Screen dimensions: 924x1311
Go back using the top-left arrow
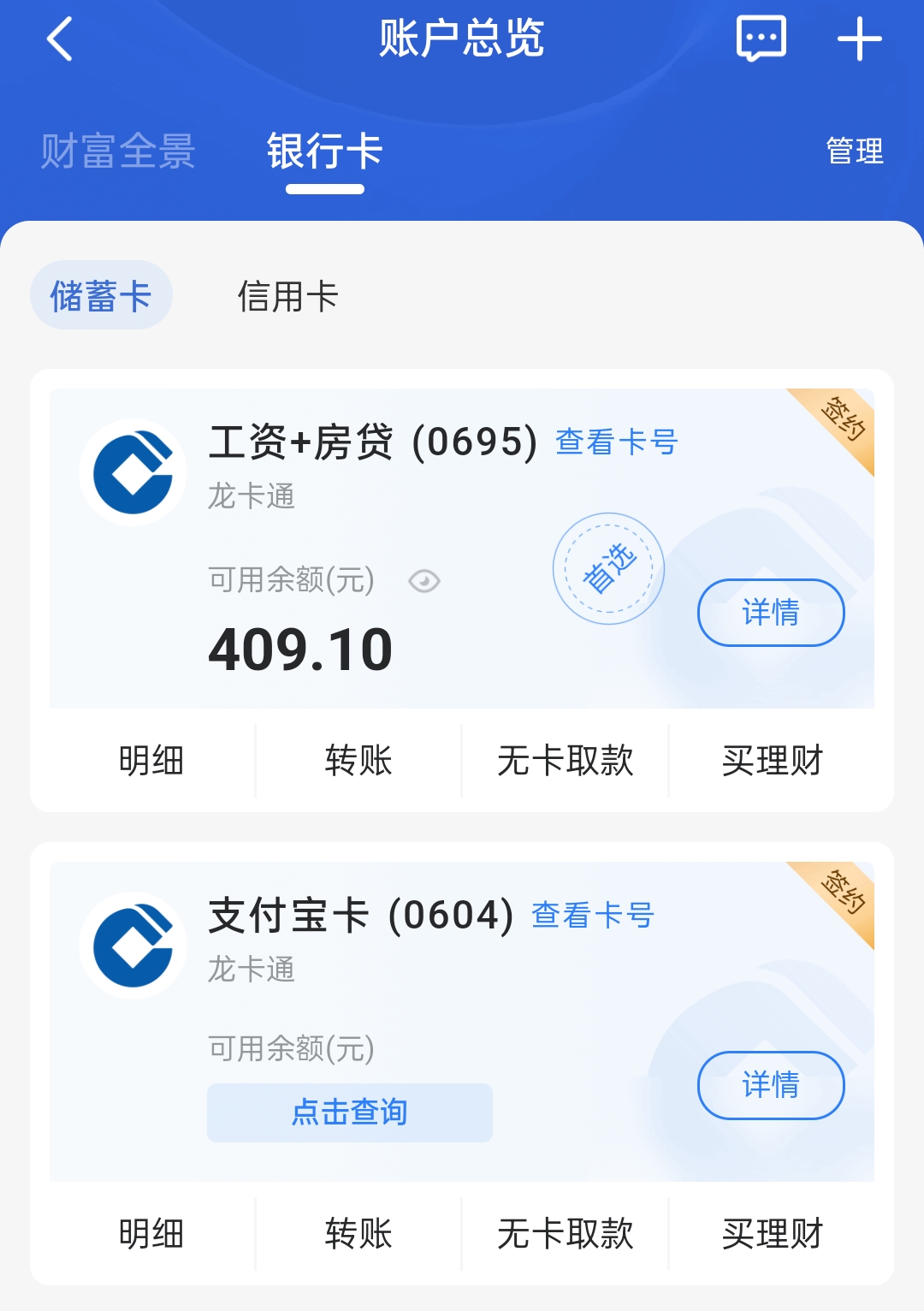point(60,39)
